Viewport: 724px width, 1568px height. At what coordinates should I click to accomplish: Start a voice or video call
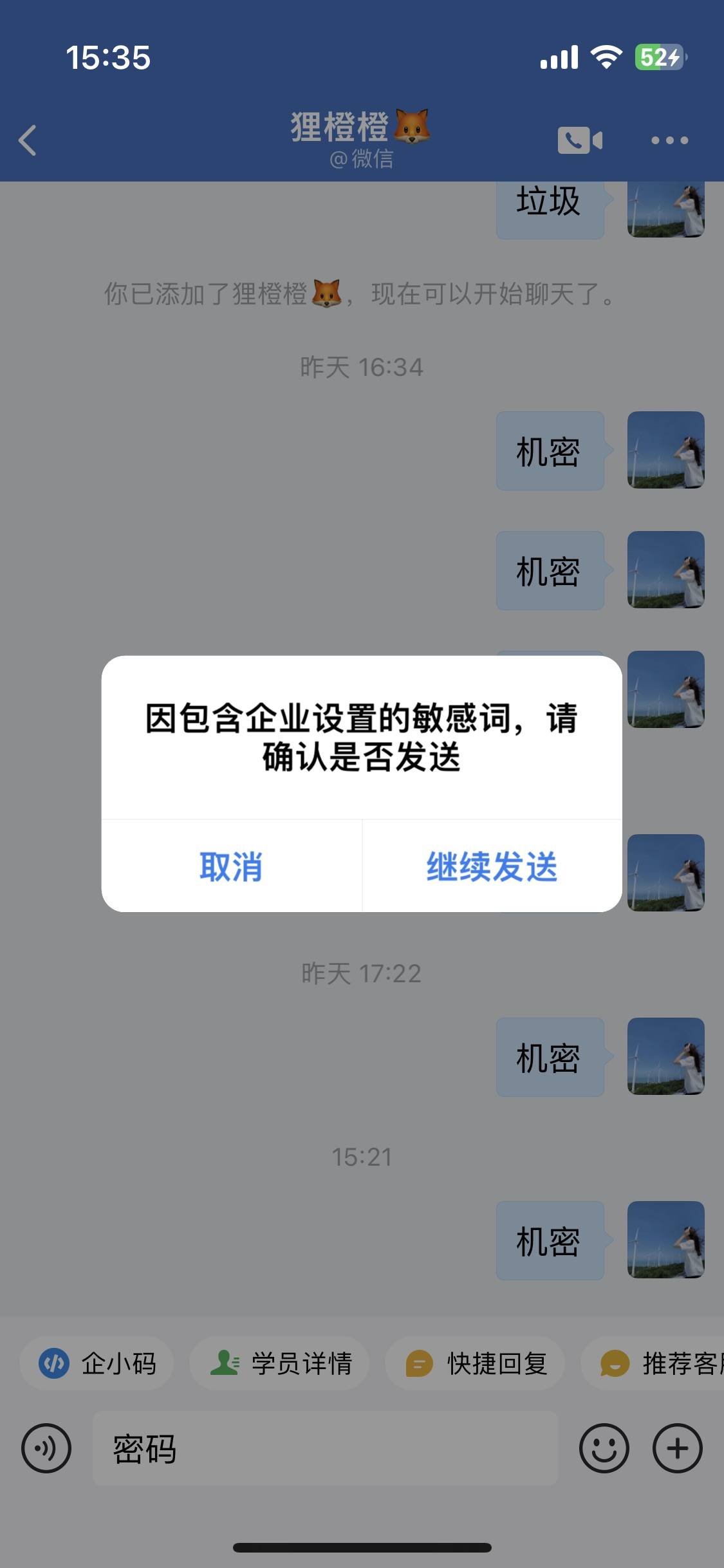[x=580, y=140]
